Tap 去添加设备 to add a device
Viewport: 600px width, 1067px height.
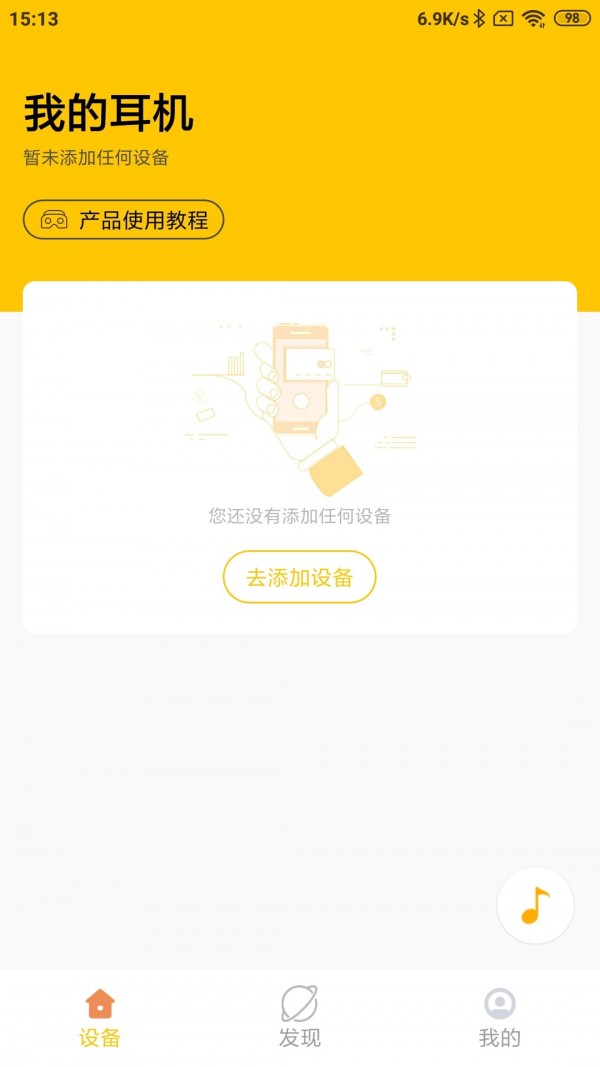[x=299, y=577]
